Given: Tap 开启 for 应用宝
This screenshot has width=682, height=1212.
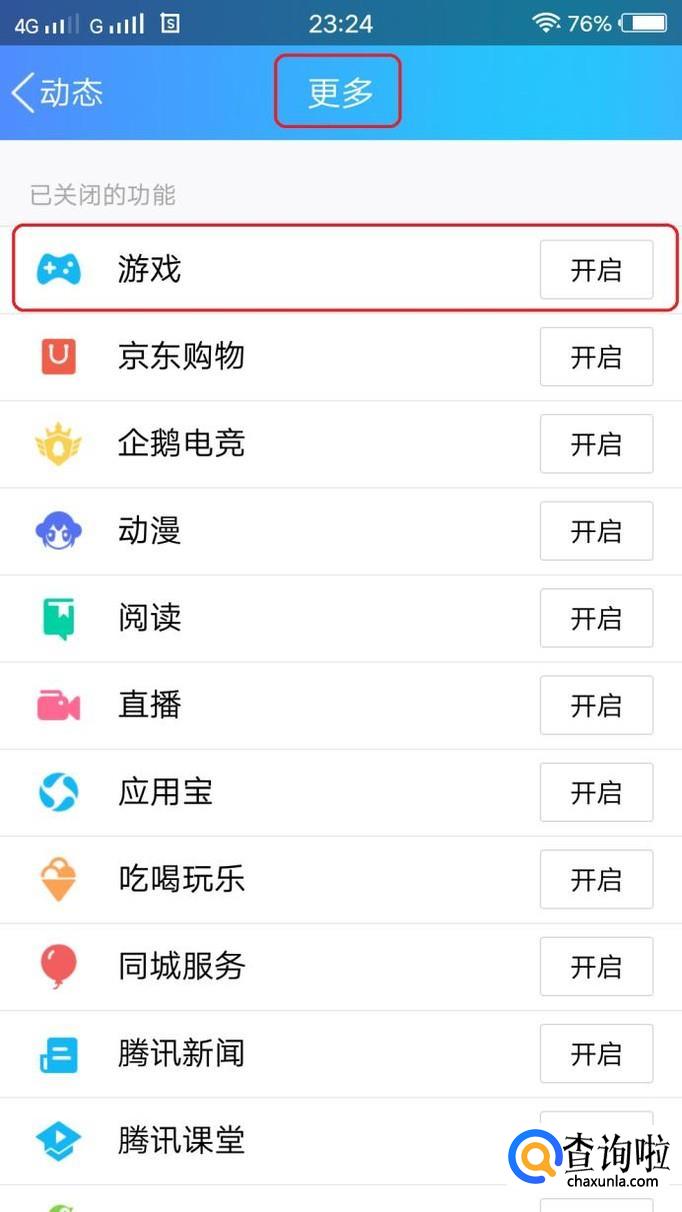Looking at the screenshot, I should (x=596, y=792).
